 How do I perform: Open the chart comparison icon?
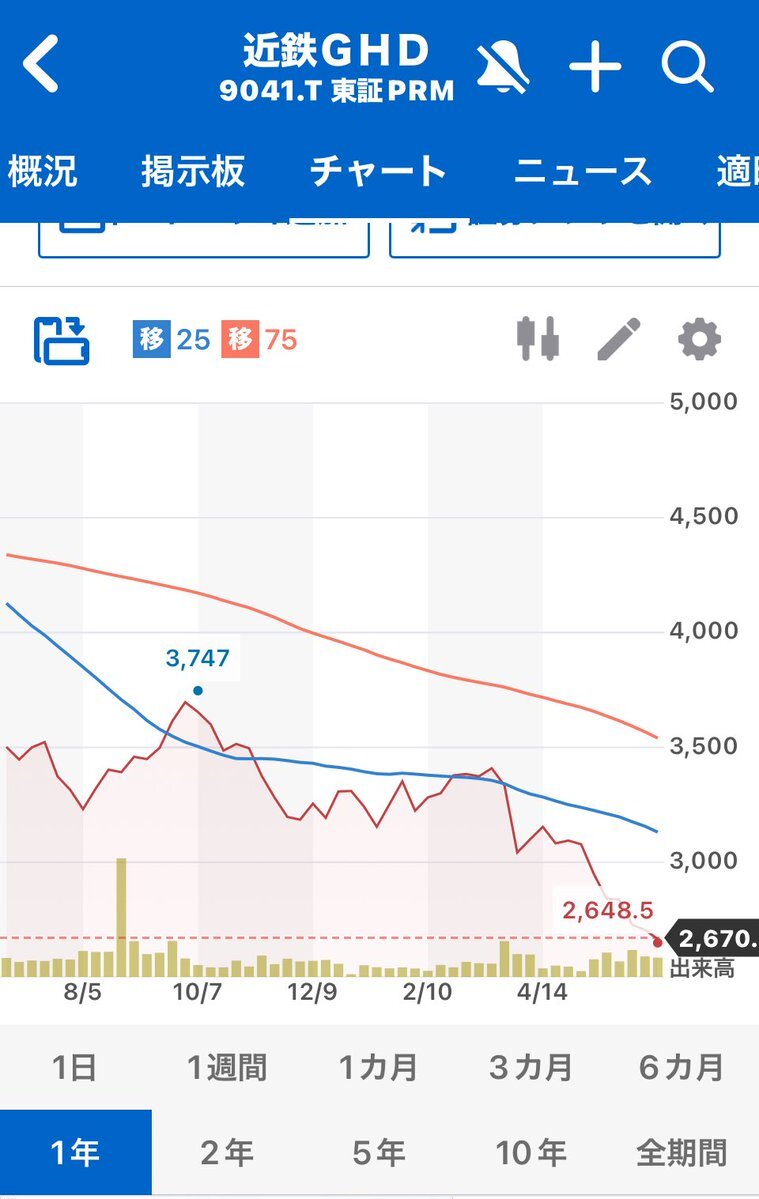(x=62, y=340)
